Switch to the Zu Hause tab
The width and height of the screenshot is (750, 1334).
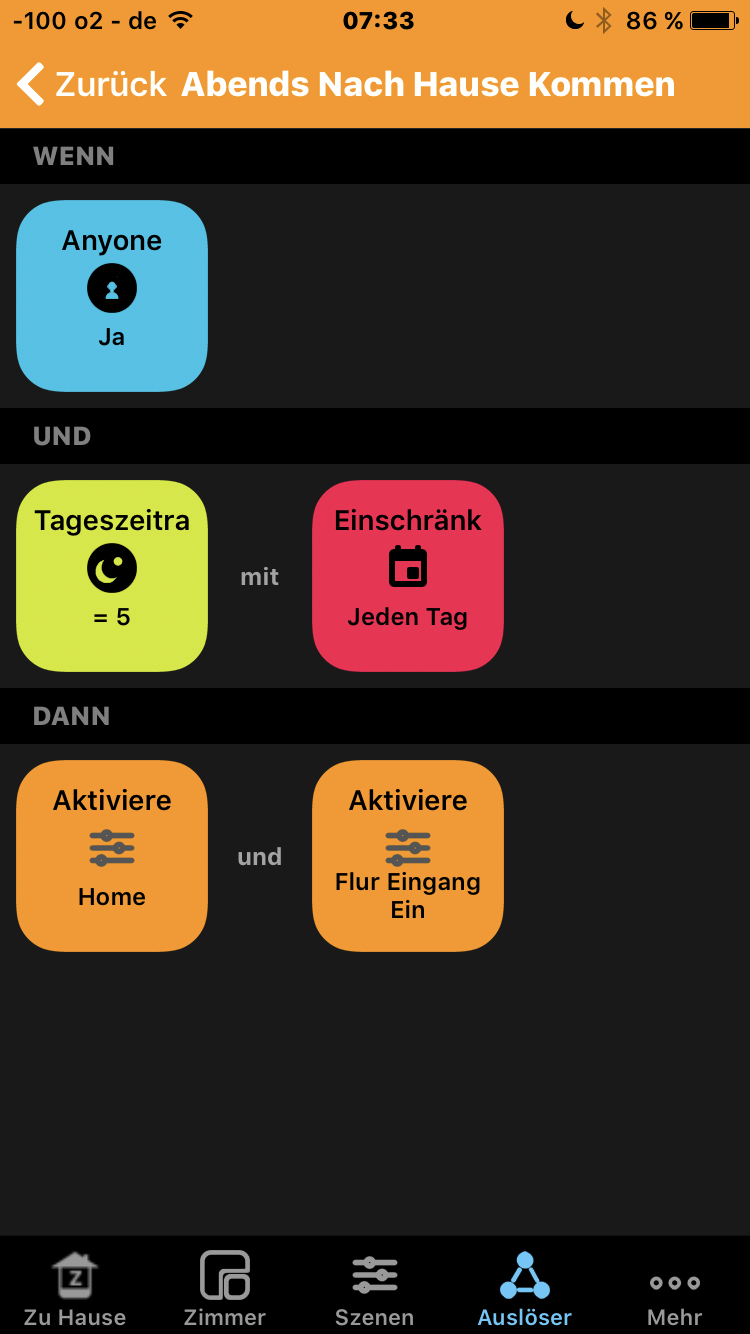pos(75,1288)
